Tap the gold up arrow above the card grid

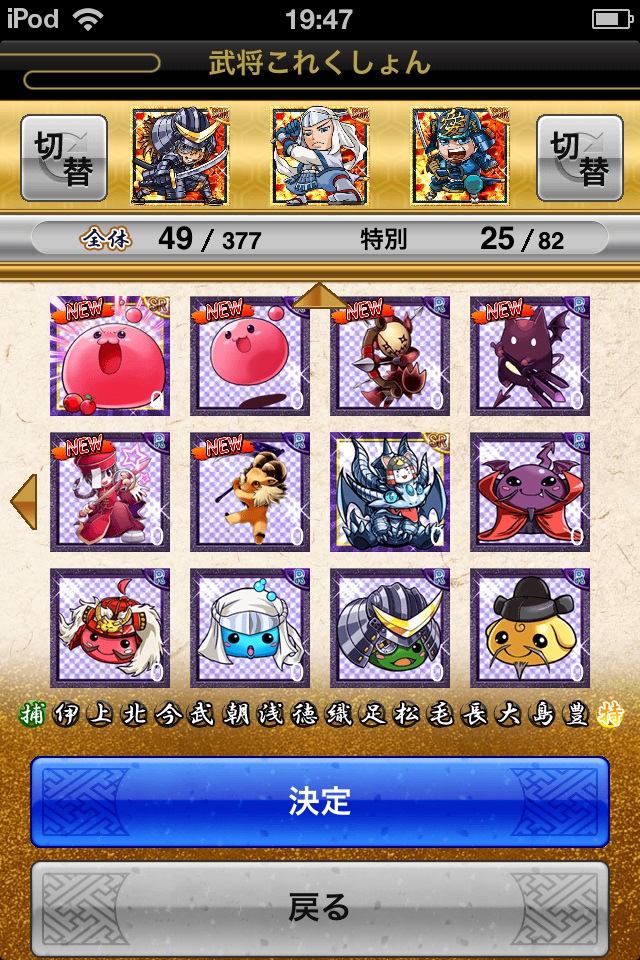(320, 295)
